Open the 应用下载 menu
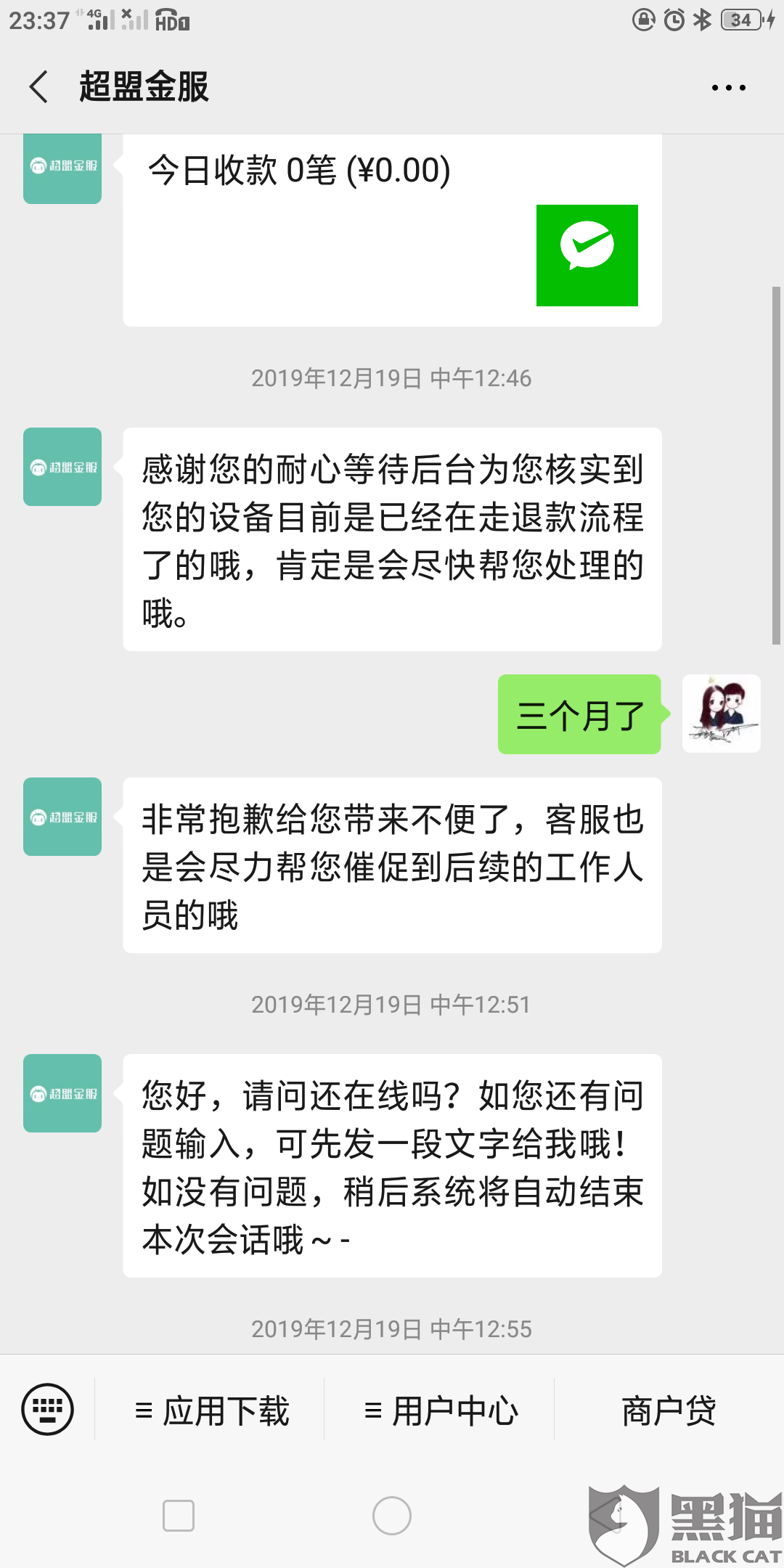The image size is (784, 1568). (x=211, y=1411)
